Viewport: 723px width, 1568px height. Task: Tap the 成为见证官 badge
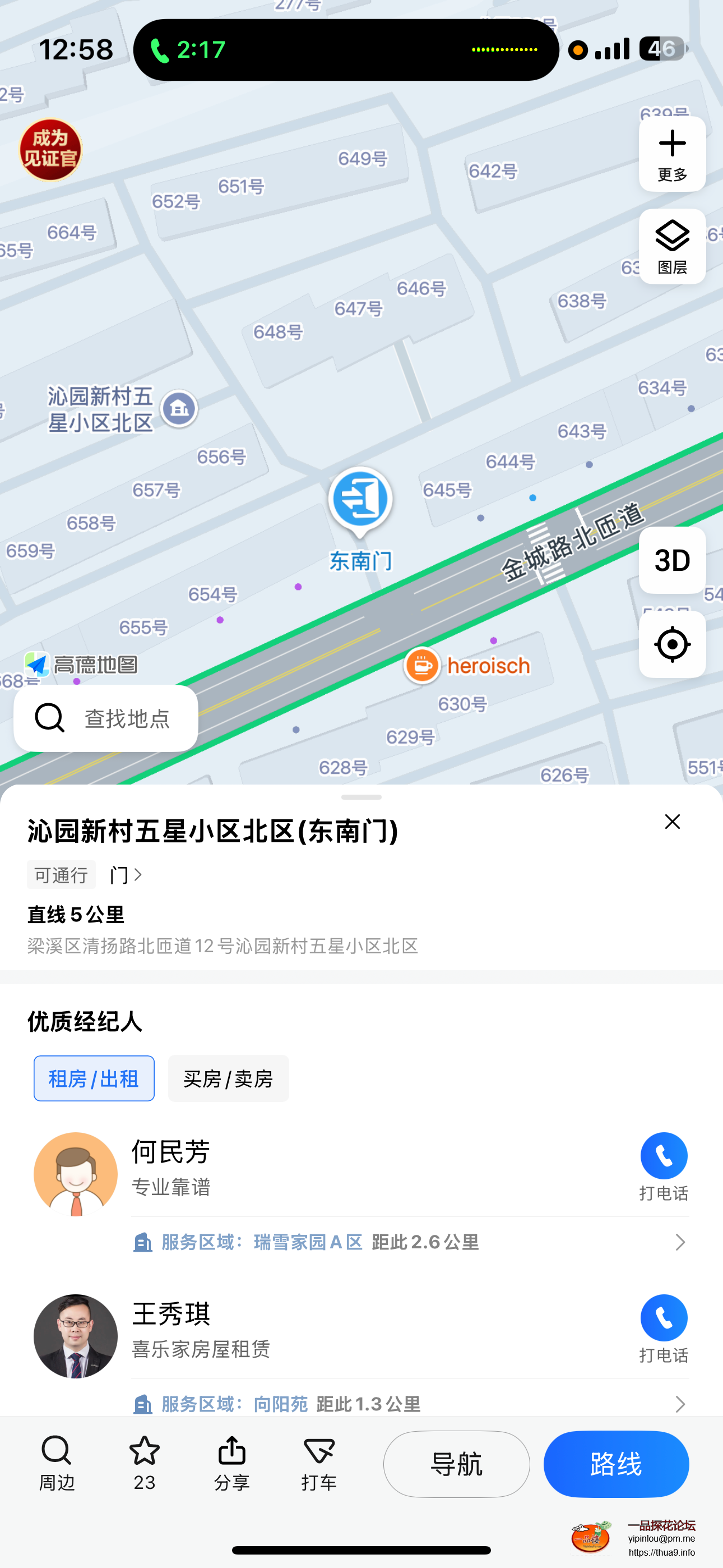coord(50,150)
